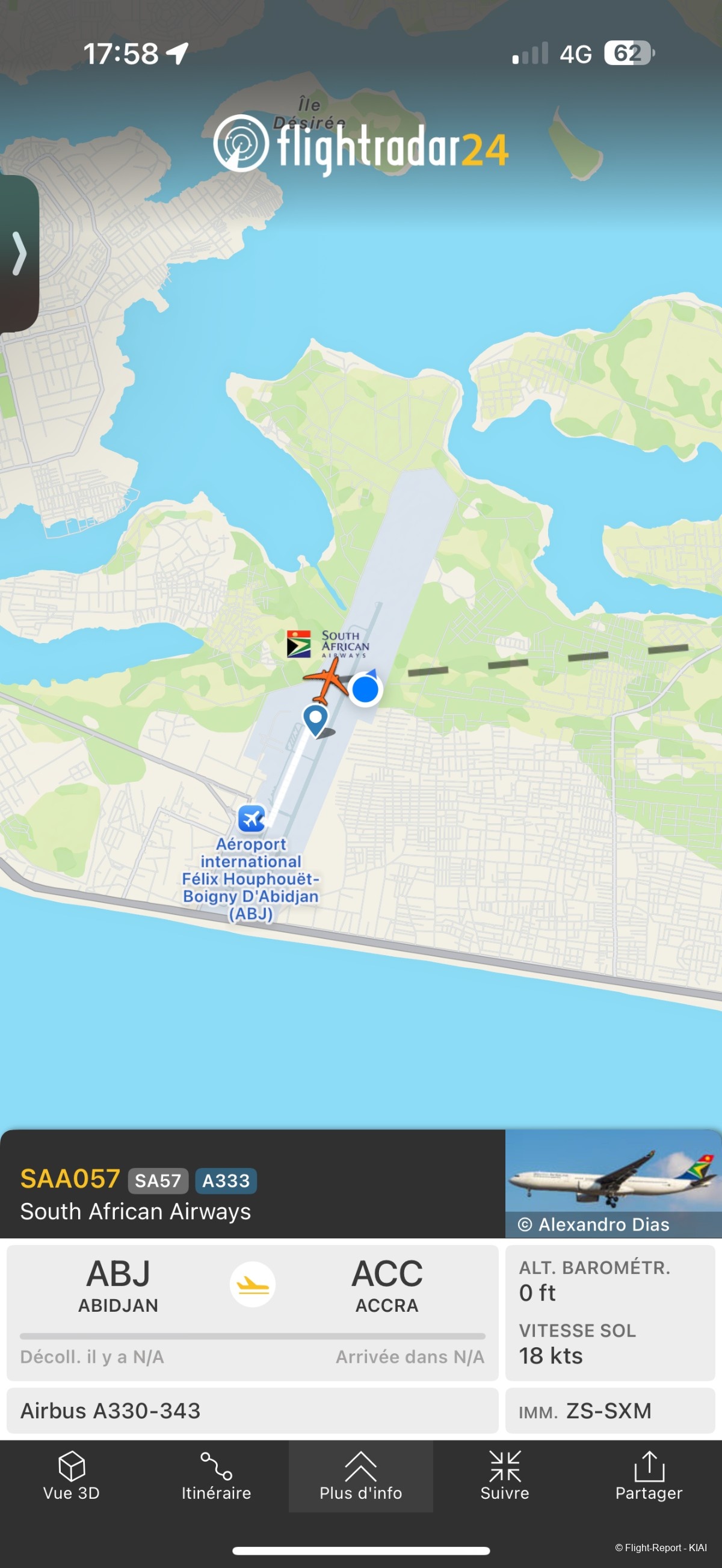Share this flight with Partager
The width and height of the screenshot is (722, 1568).
(x=649, y=1475)
